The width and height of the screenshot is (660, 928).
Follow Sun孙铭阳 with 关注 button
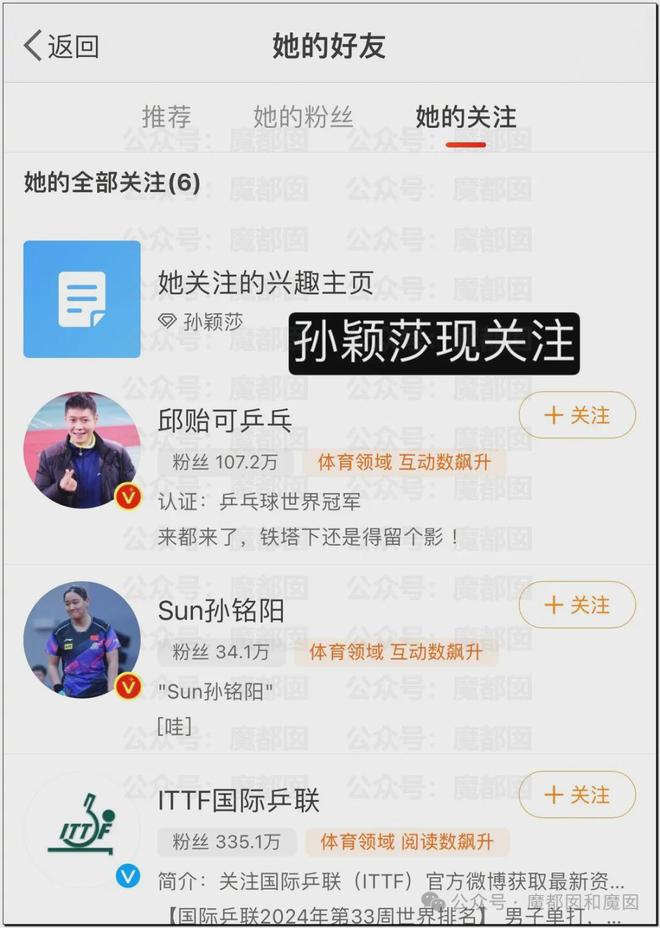tap(577, 605)
